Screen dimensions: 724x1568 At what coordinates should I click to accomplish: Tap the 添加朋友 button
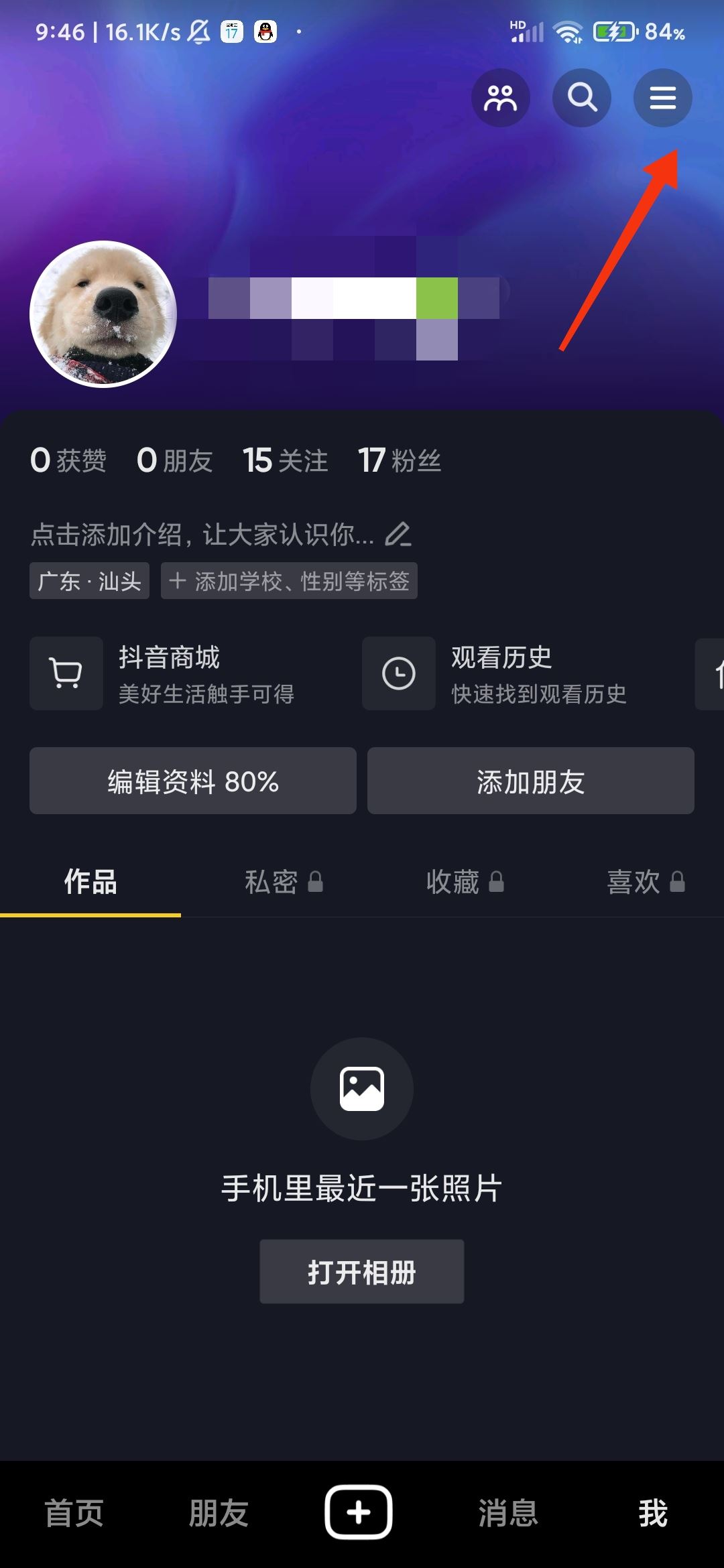(530, 780)
